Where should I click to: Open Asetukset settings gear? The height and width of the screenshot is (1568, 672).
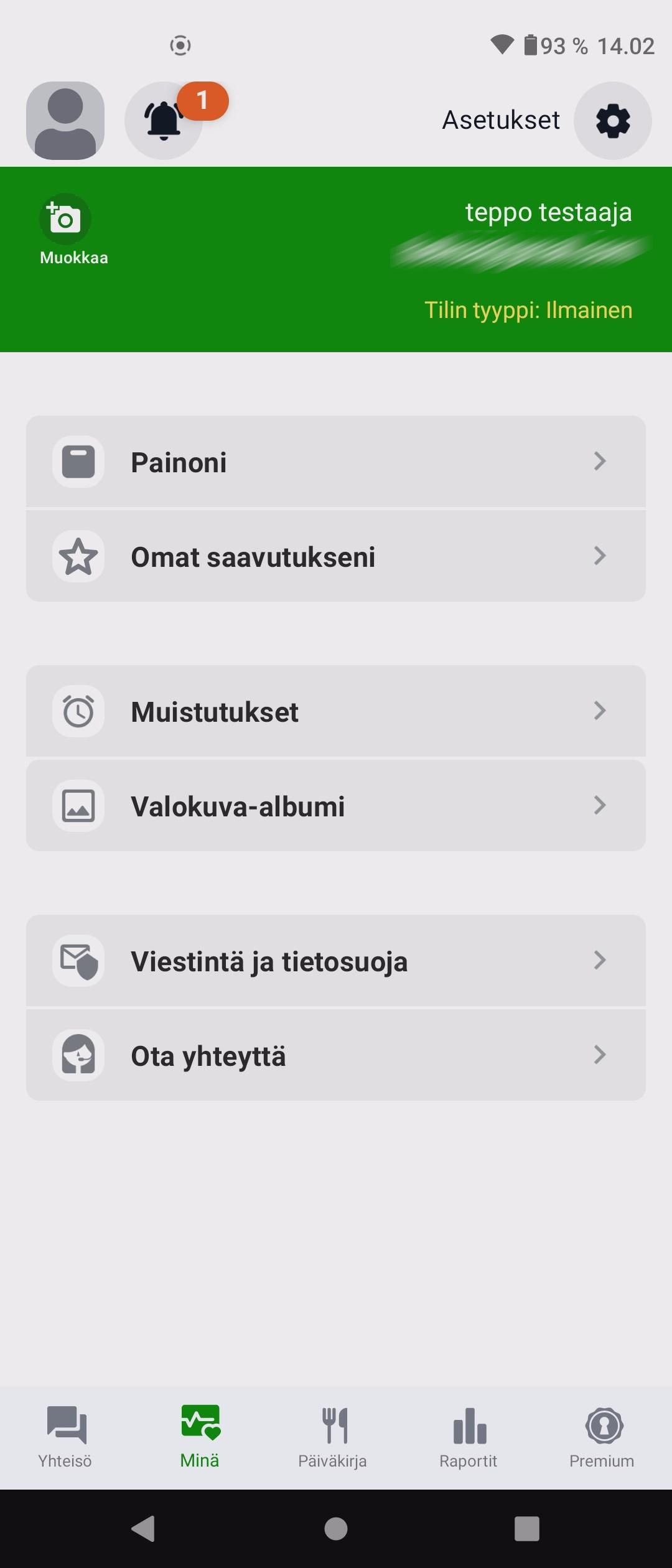coord(612,121)
